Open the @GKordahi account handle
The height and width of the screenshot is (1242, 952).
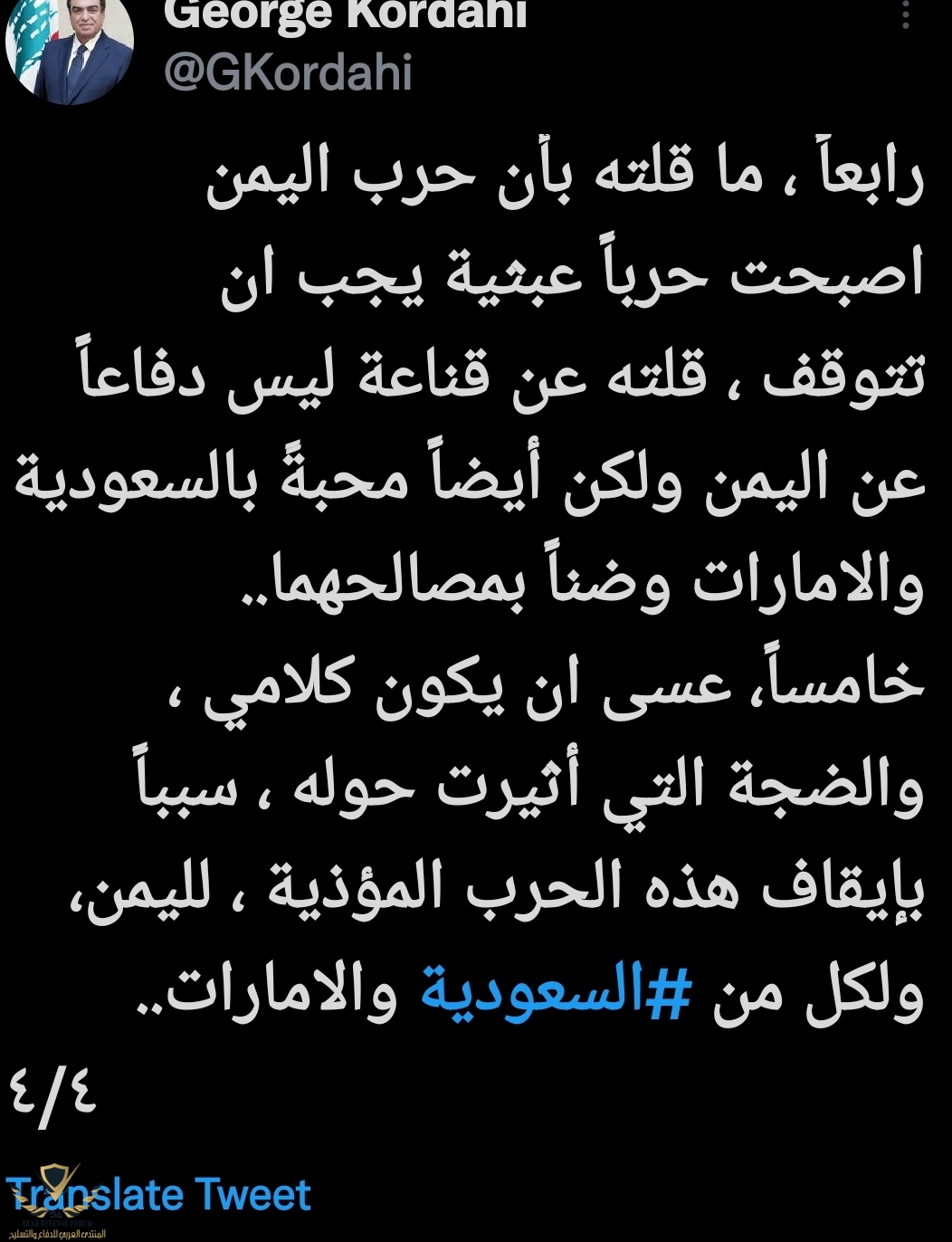pos(288,72)
